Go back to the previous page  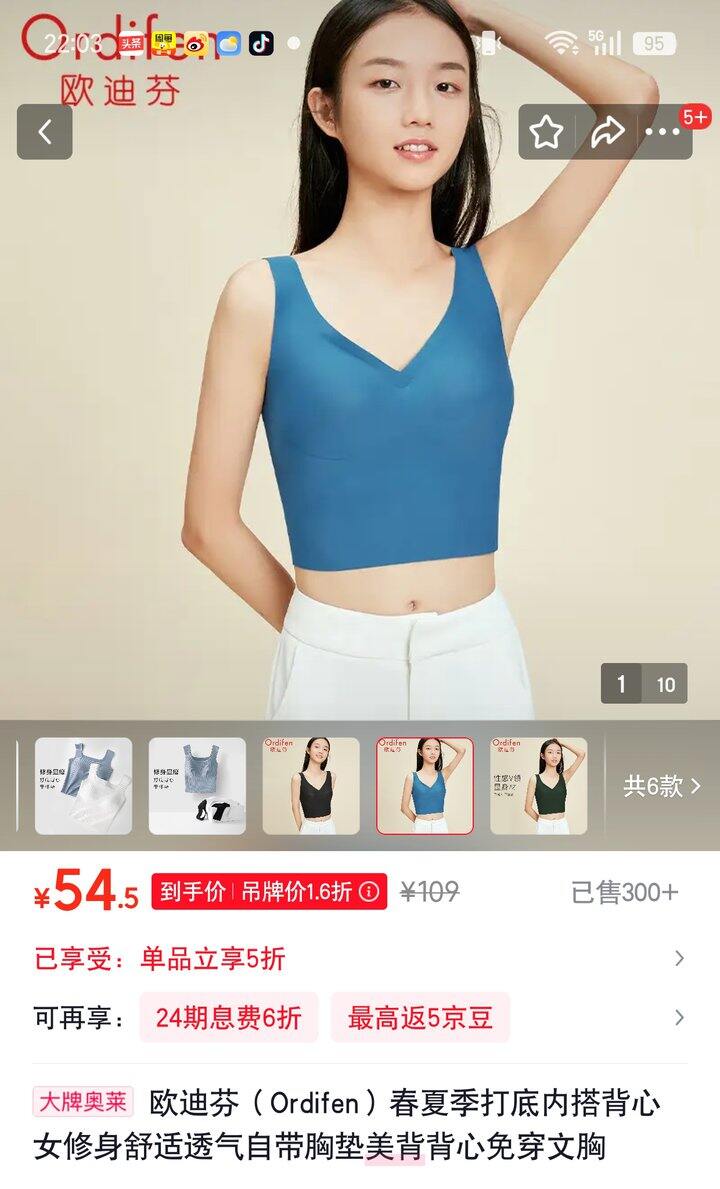(x=45, y=132)
